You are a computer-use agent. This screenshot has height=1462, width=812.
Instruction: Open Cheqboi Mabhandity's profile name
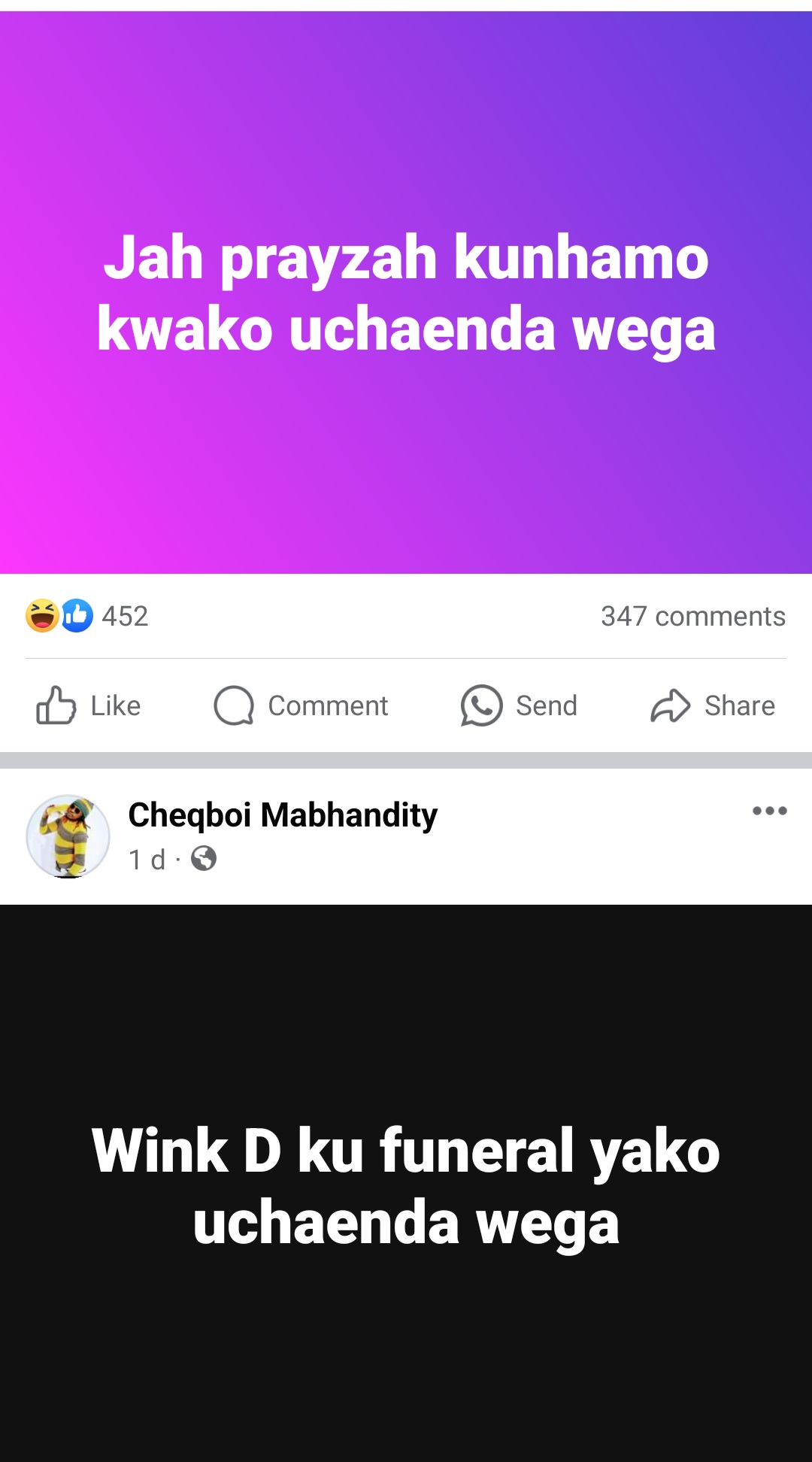tap(283, 815)
